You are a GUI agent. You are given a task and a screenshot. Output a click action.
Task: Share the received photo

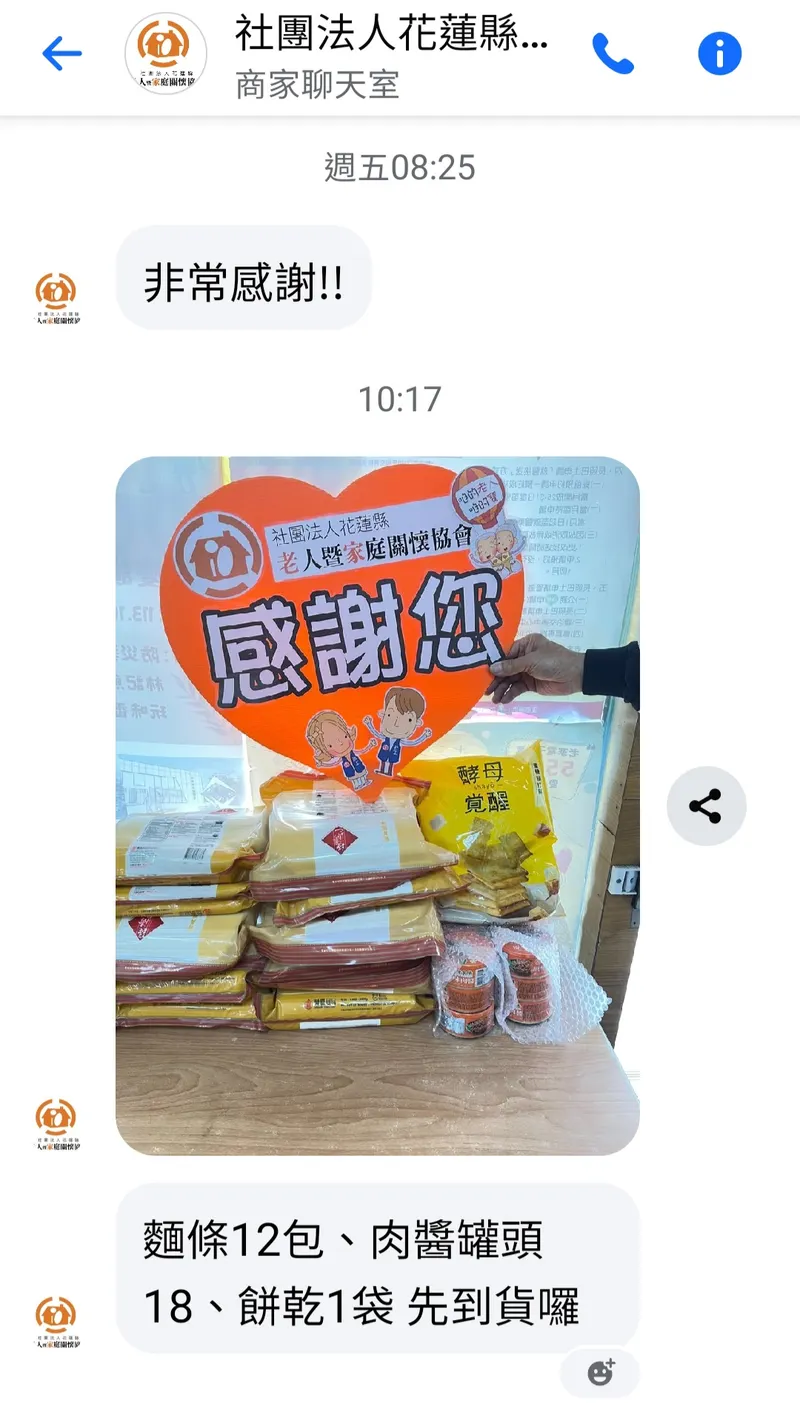coord(706,806)
